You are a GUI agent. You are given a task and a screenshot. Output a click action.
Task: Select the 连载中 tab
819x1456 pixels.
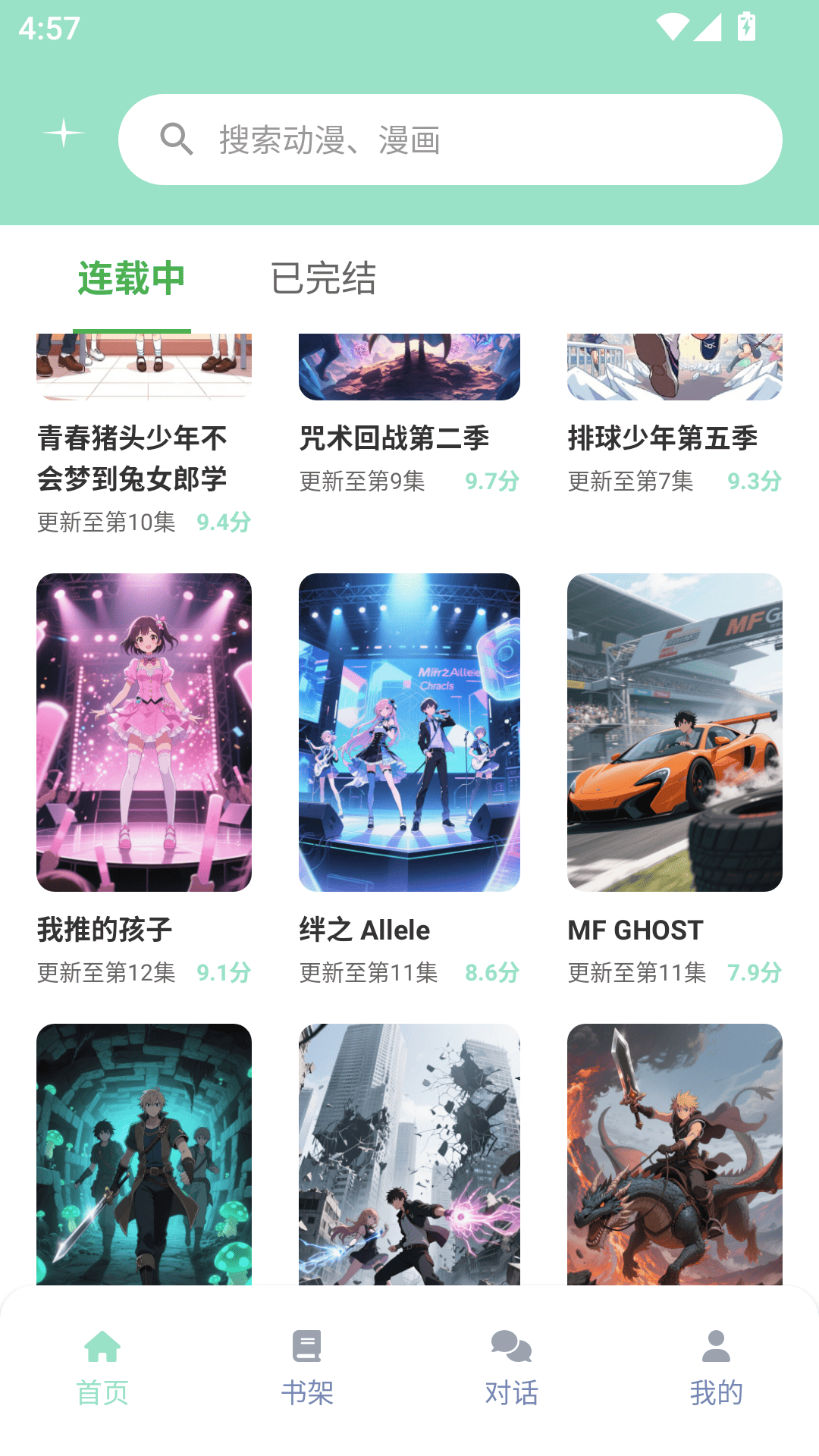pos(132,278)
